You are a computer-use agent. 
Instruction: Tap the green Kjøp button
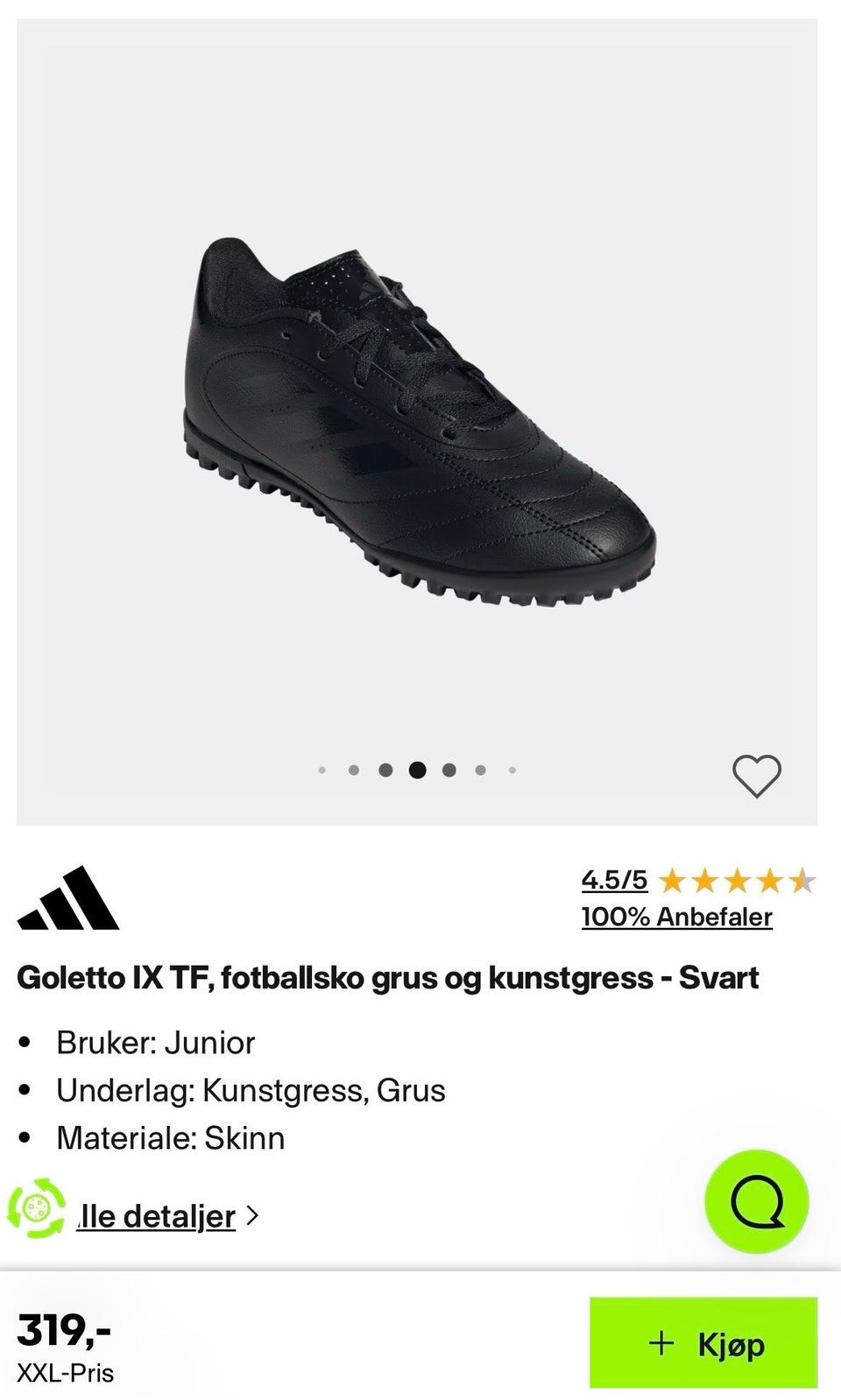tap(703, 1343)
